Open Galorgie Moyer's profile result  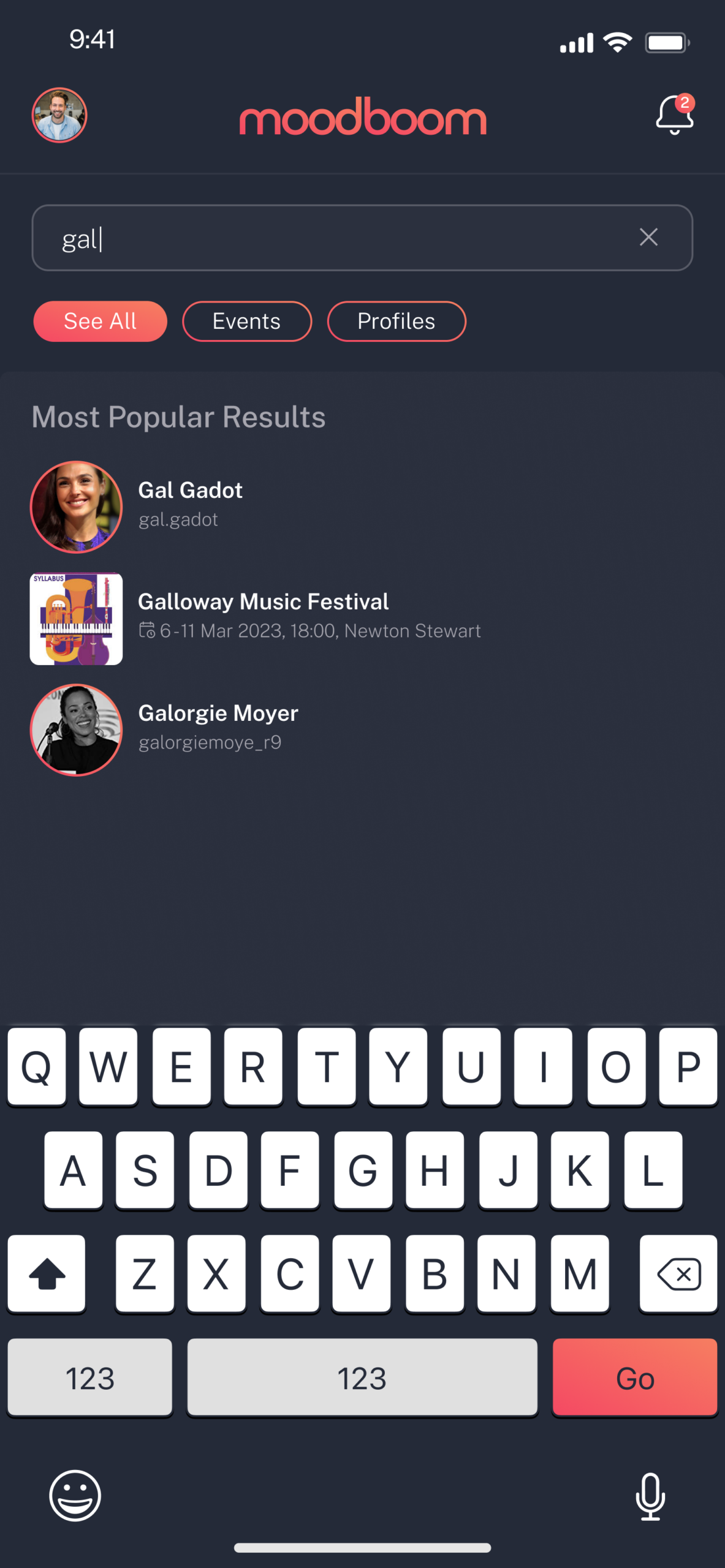pyautogui.click(x=218, y=728)
